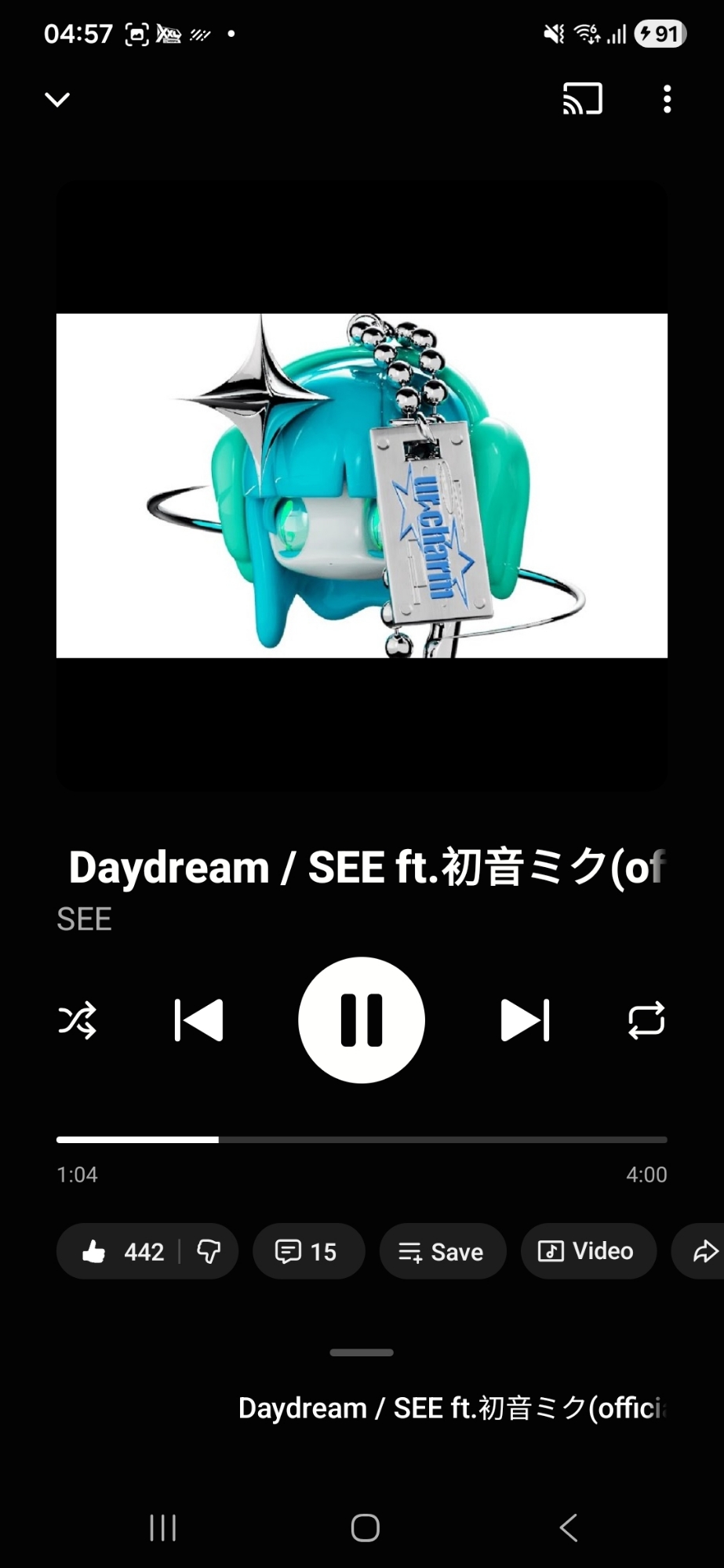Toggle repeat mode
This screenshot has height=1568, width=724.
click(646, 1020)
